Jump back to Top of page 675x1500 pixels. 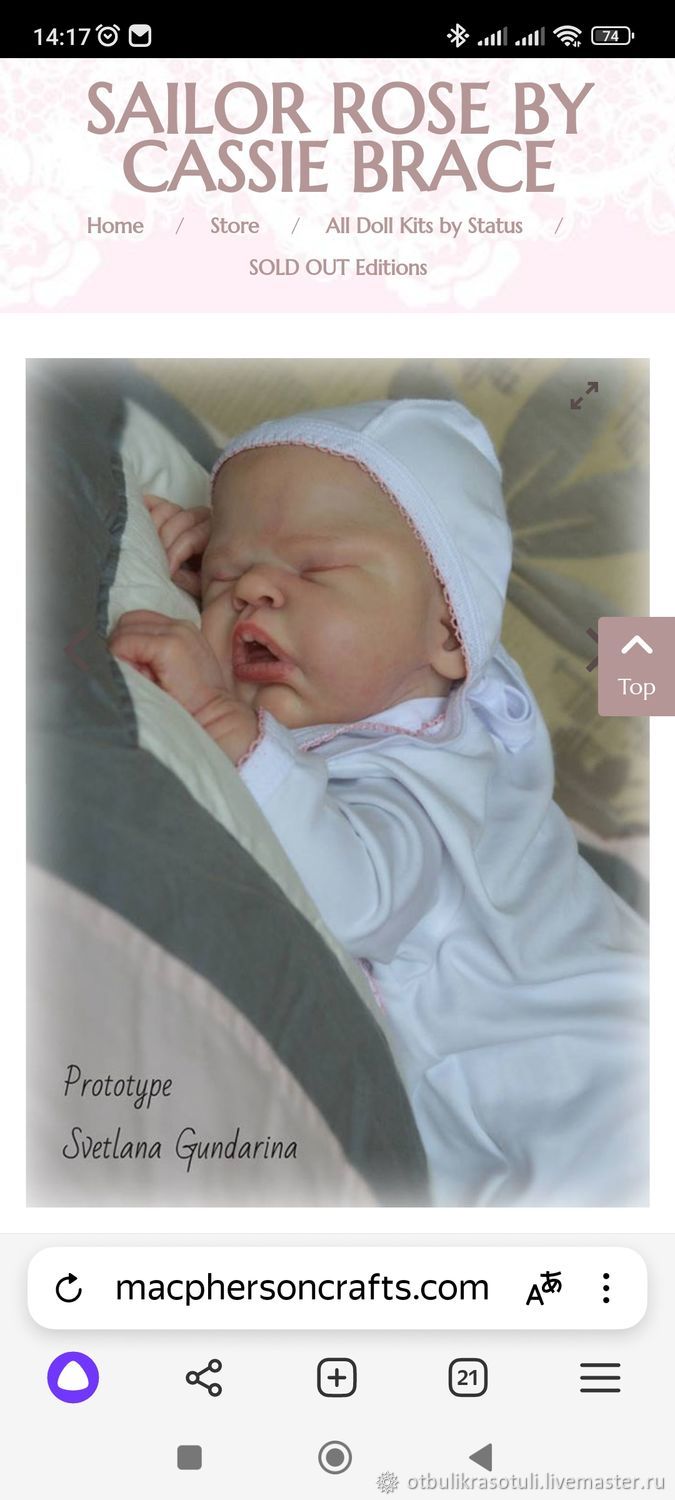pos(636,666)
